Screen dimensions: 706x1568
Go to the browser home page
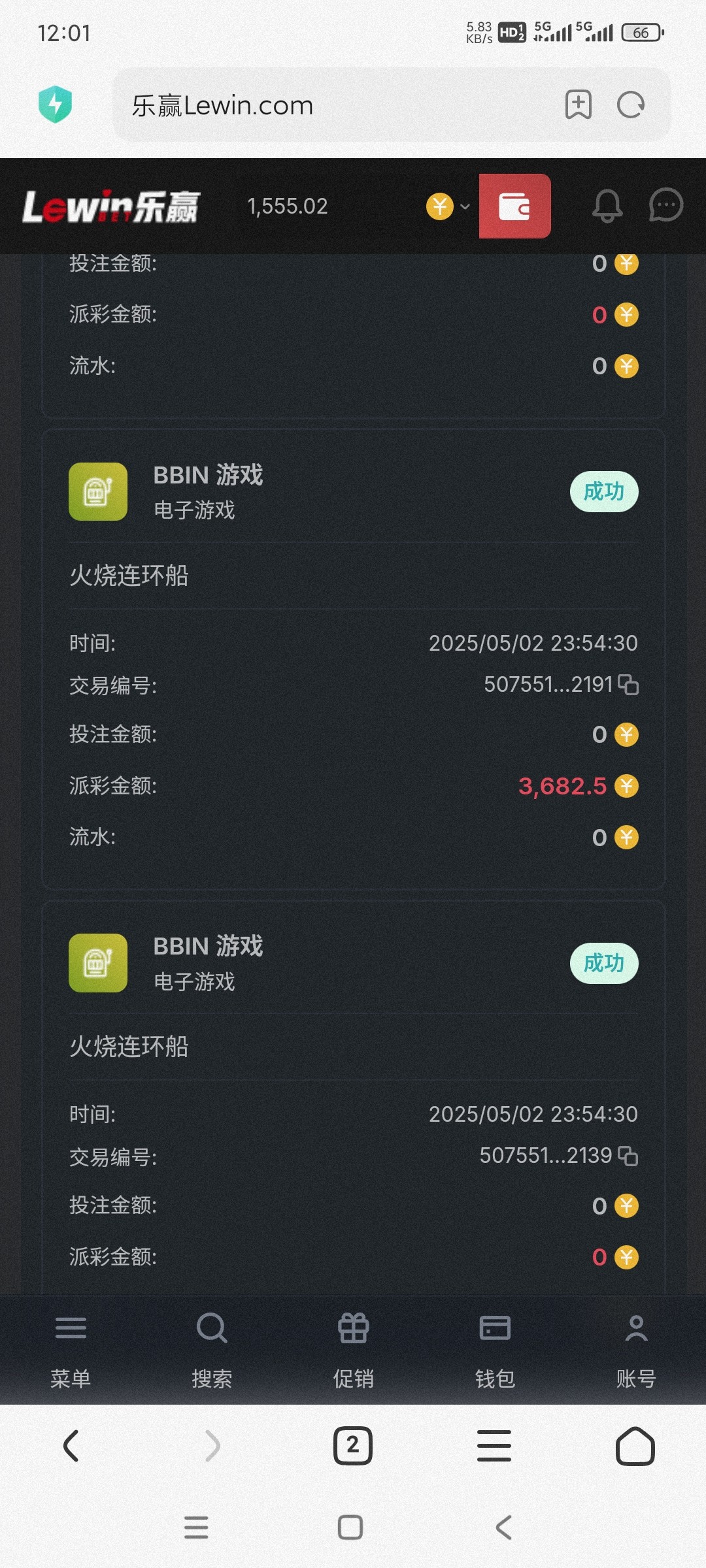[635, 1445]
